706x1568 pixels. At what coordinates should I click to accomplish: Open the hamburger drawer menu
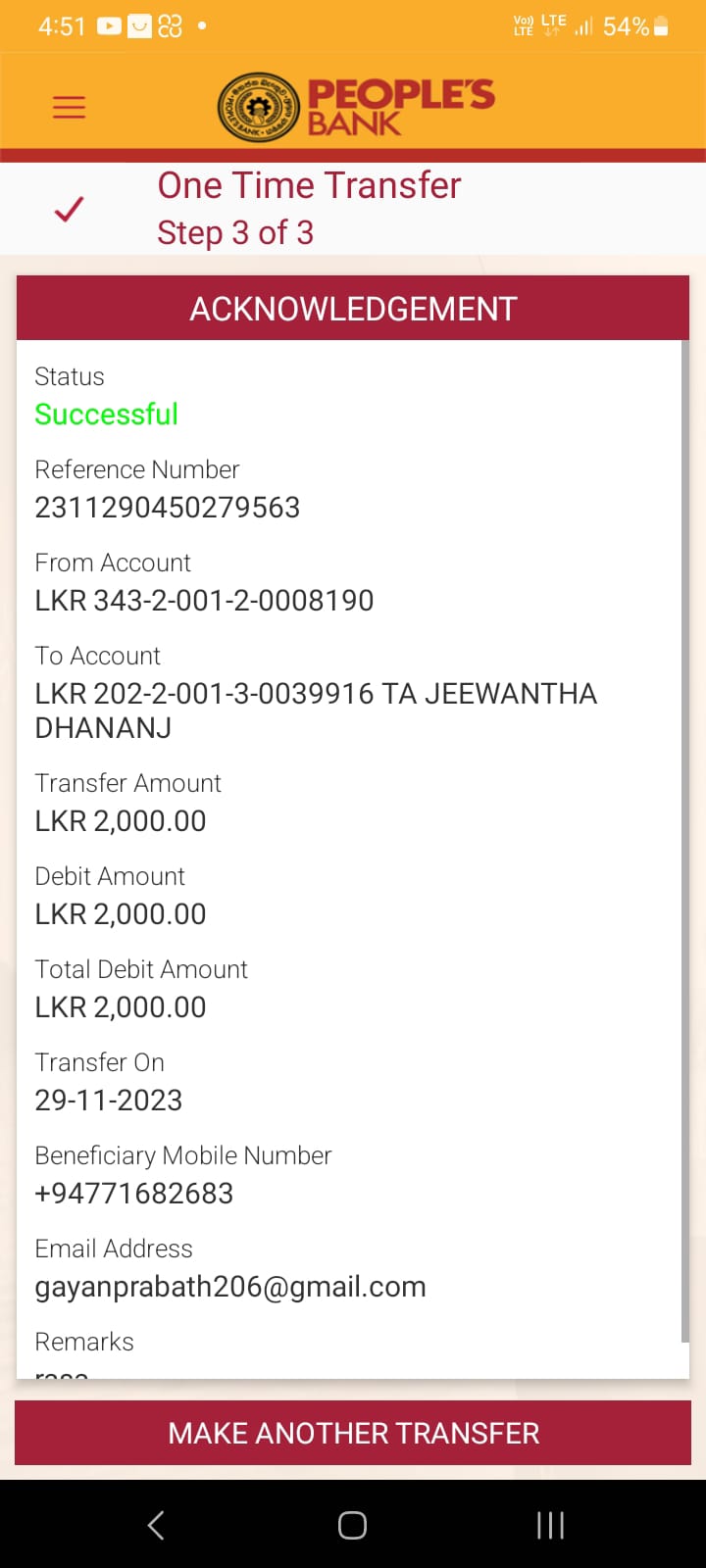(x=69, y=107)
